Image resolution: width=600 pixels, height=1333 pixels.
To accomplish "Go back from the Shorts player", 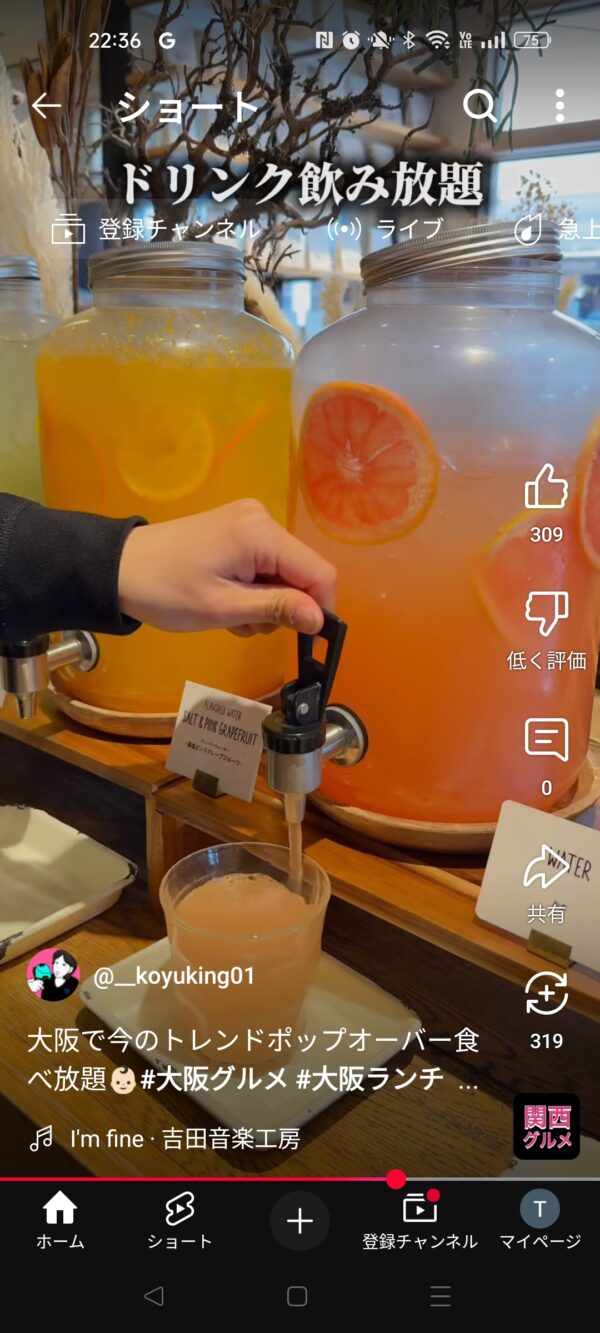I will point(46,106).
